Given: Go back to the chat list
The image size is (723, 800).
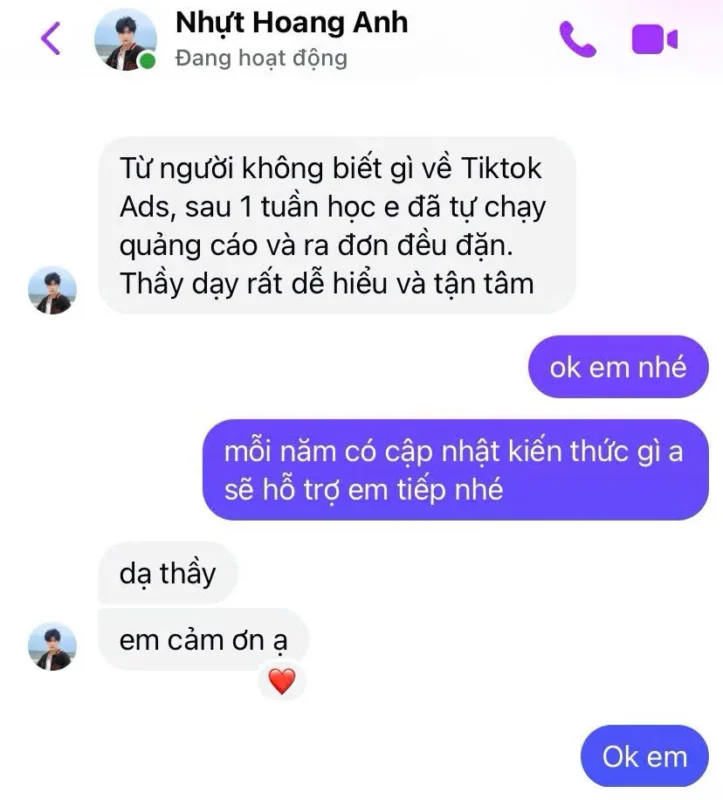Looking at the screenshot, I should tap(50, 39).
